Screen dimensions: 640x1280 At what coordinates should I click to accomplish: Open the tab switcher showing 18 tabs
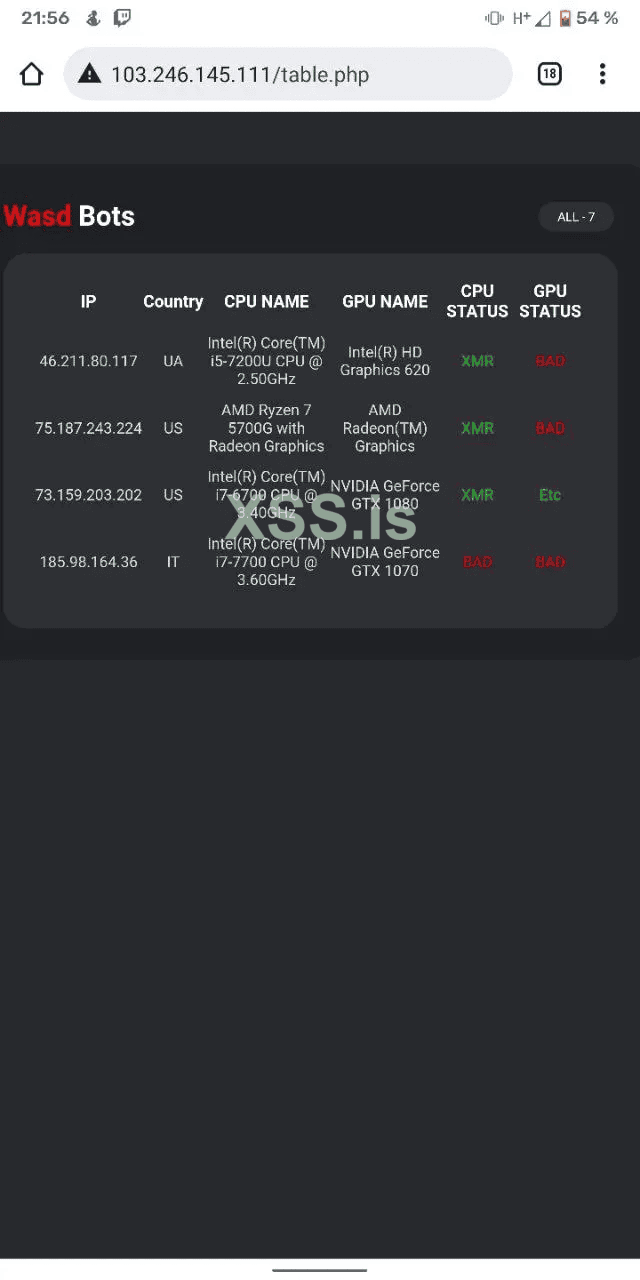click(x=549, y=74)
